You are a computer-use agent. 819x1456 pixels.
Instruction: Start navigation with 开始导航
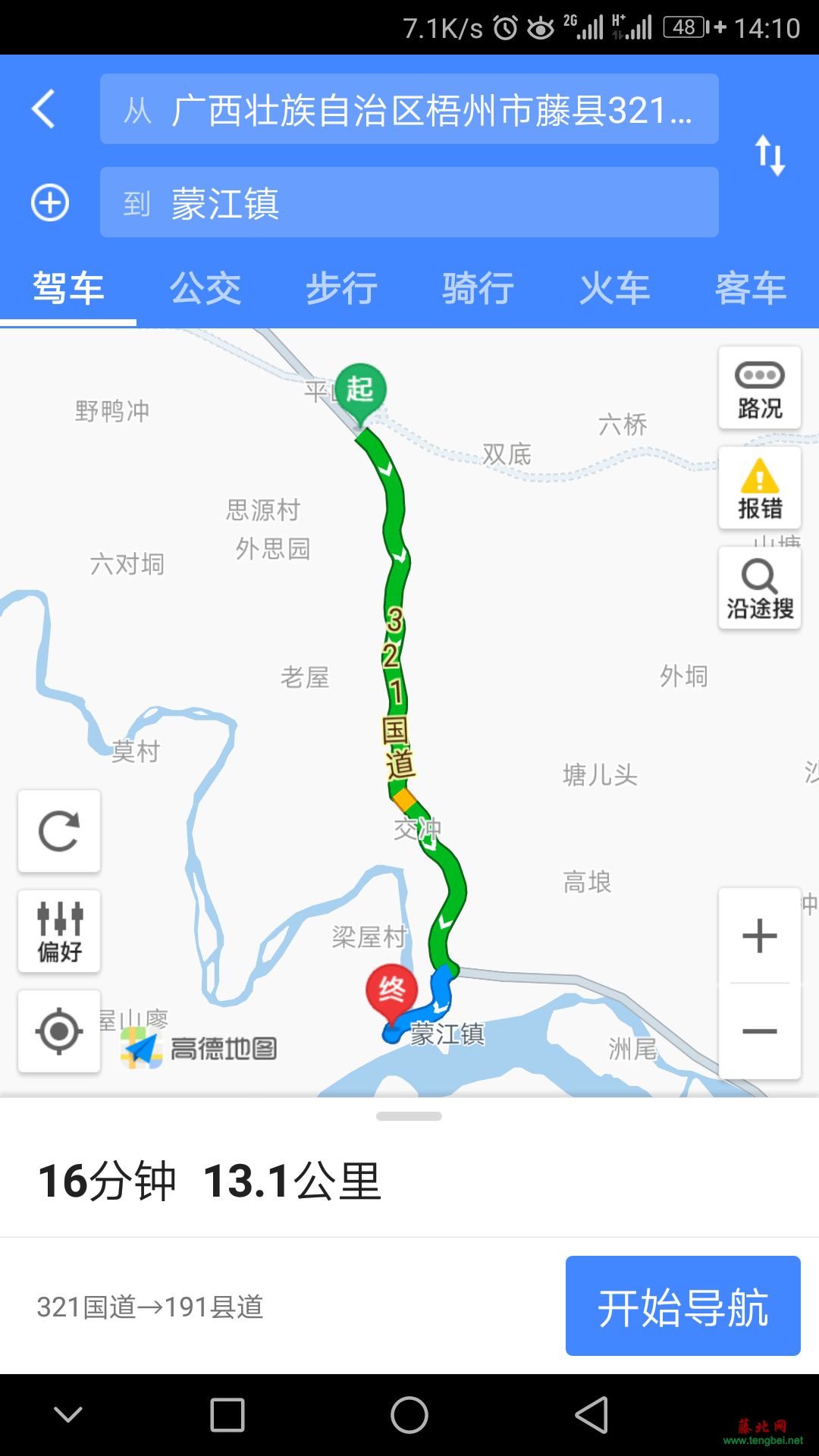tap(683, 1306)
